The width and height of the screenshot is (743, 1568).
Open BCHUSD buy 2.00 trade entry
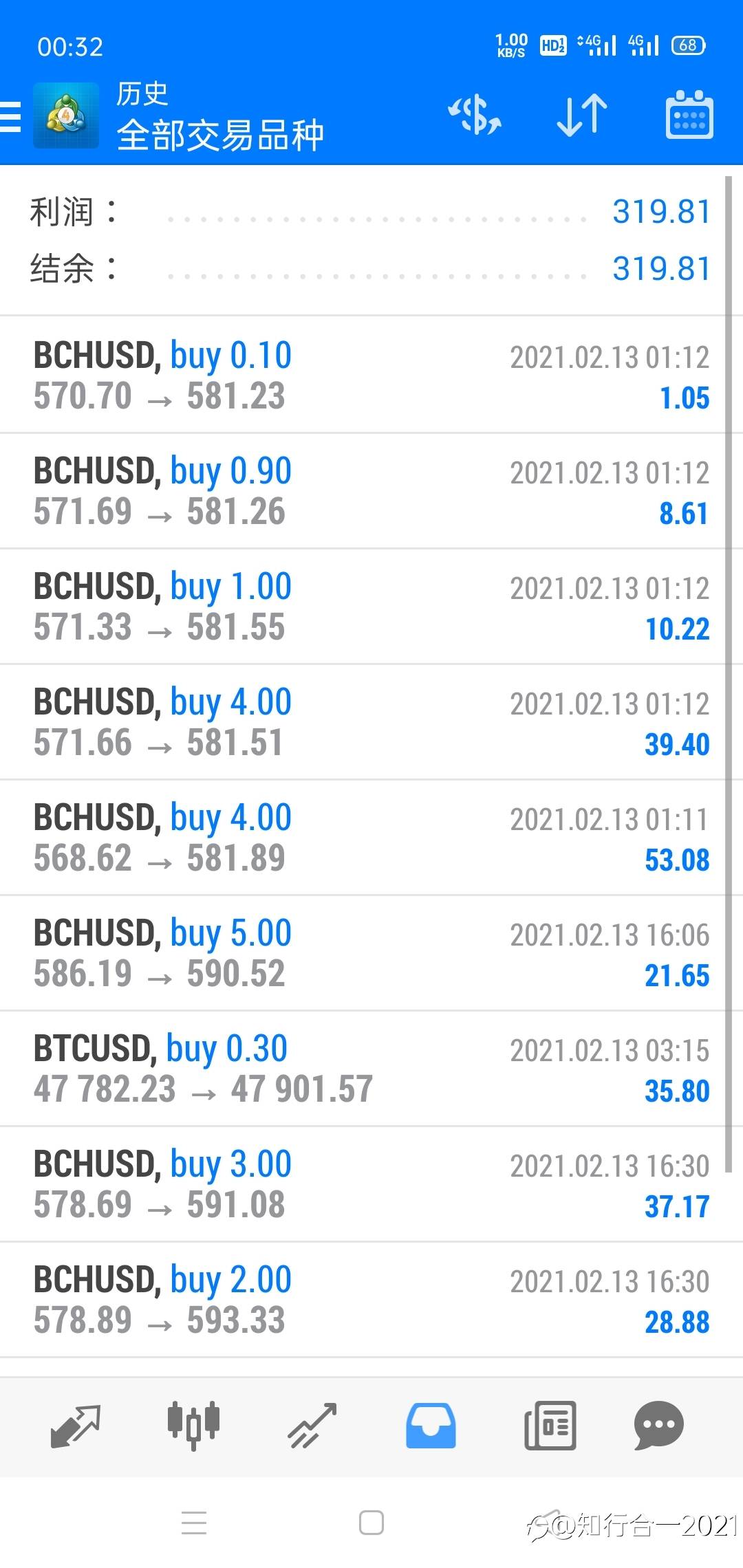371,1300
